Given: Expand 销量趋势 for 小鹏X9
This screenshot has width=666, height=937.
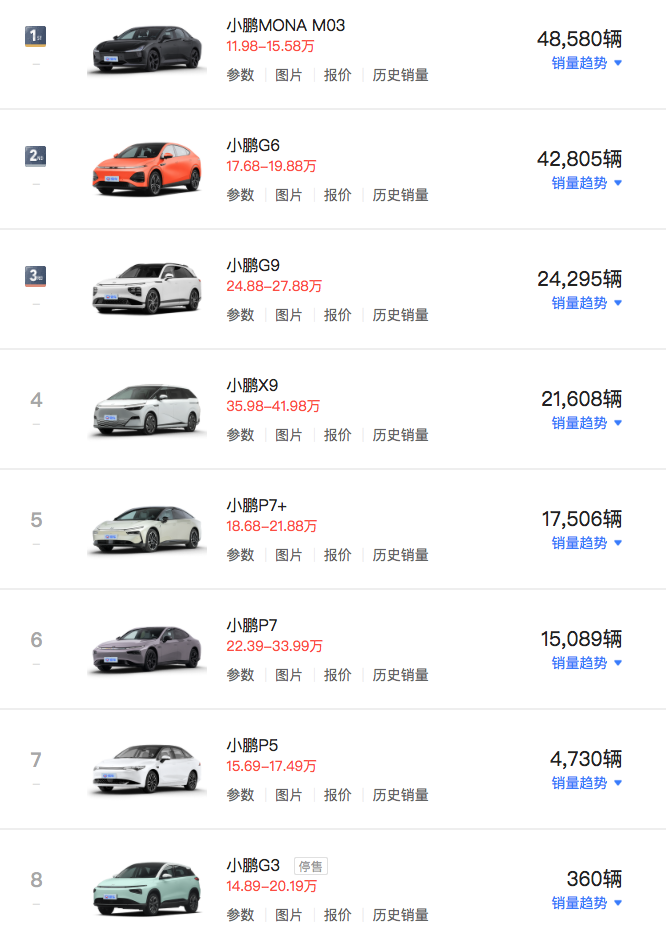Looking at the screenshot, I should point(587,423).
